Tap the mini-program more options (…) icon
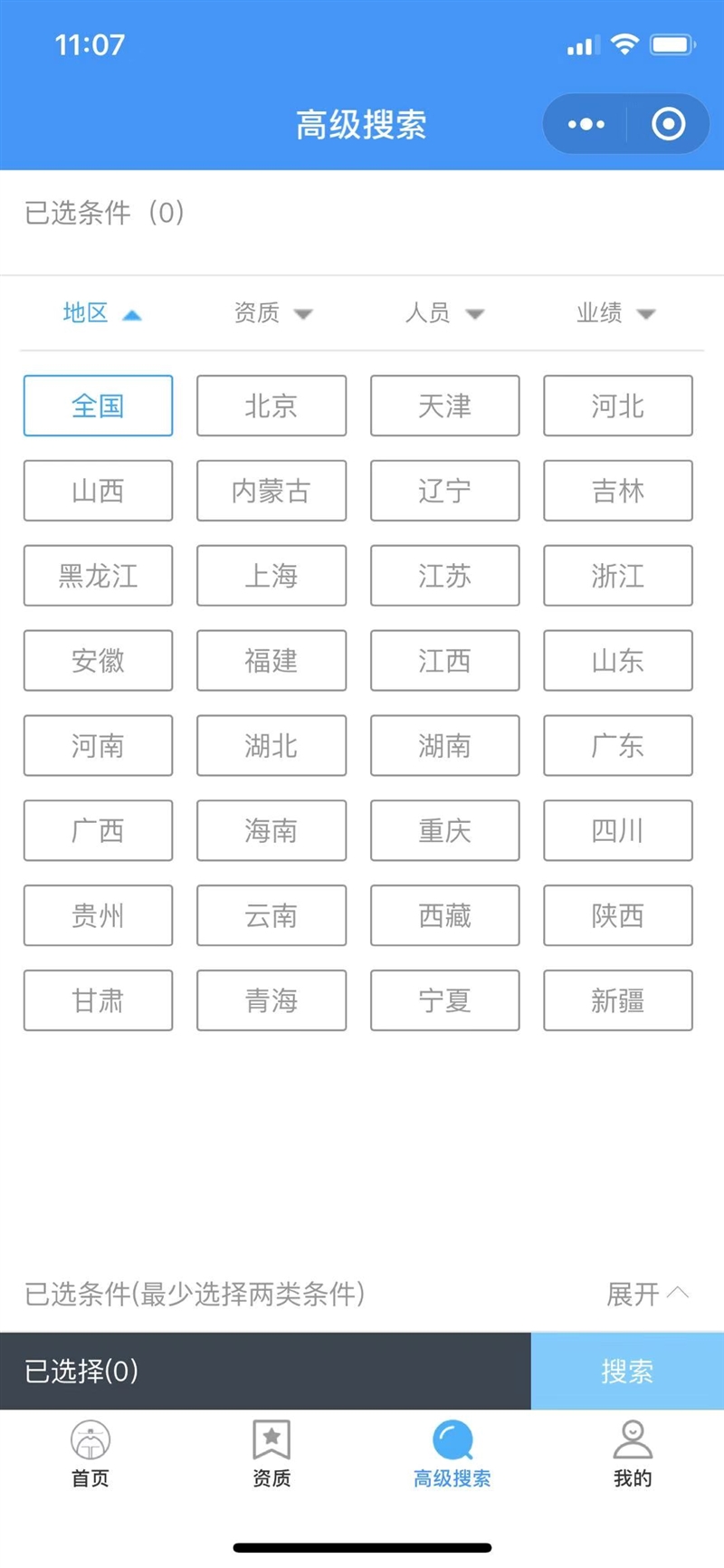724x1568 pixels. (585, 123)
